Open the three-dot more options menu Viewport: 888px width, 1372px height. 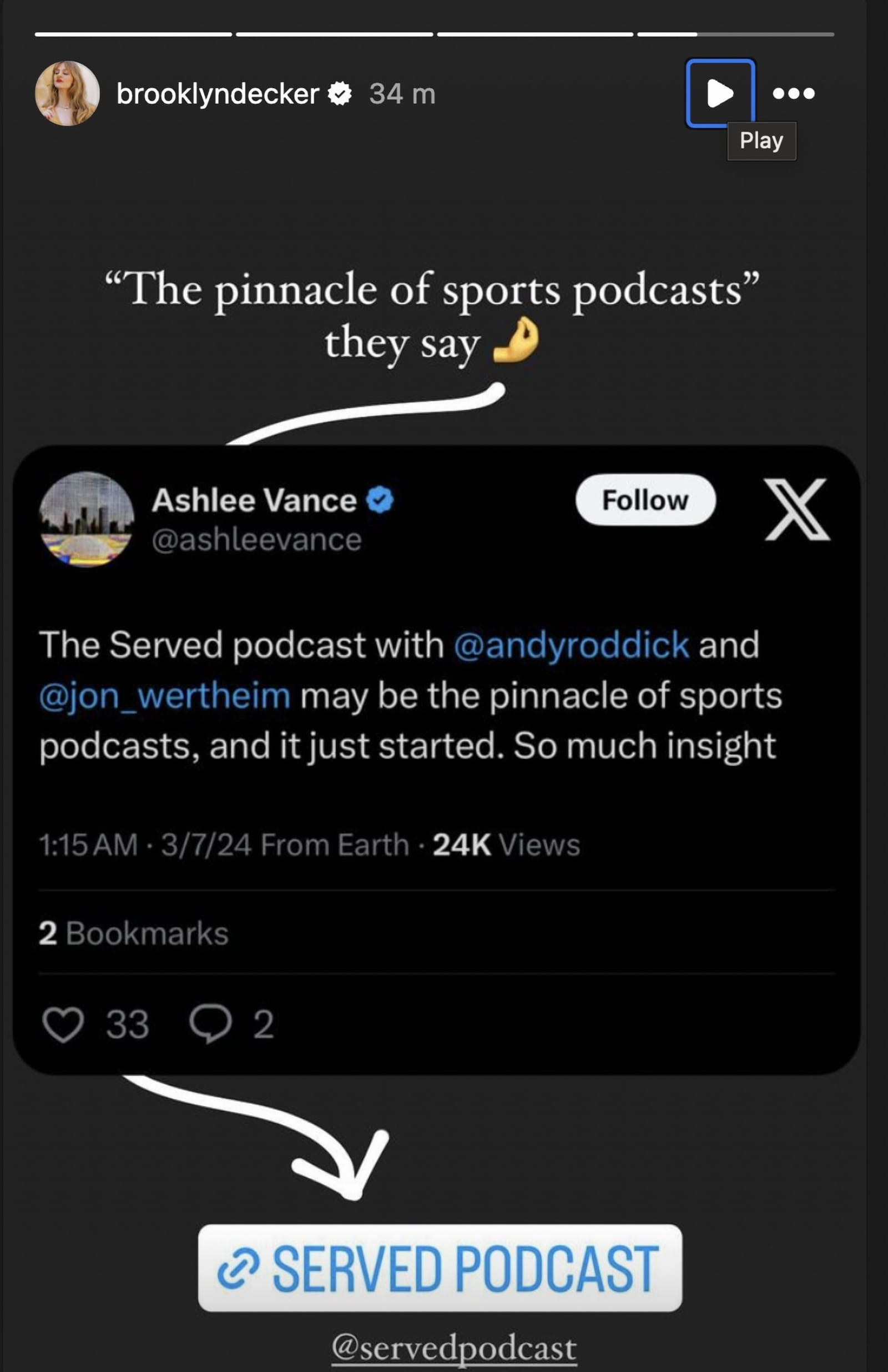(x=794, y=93)
